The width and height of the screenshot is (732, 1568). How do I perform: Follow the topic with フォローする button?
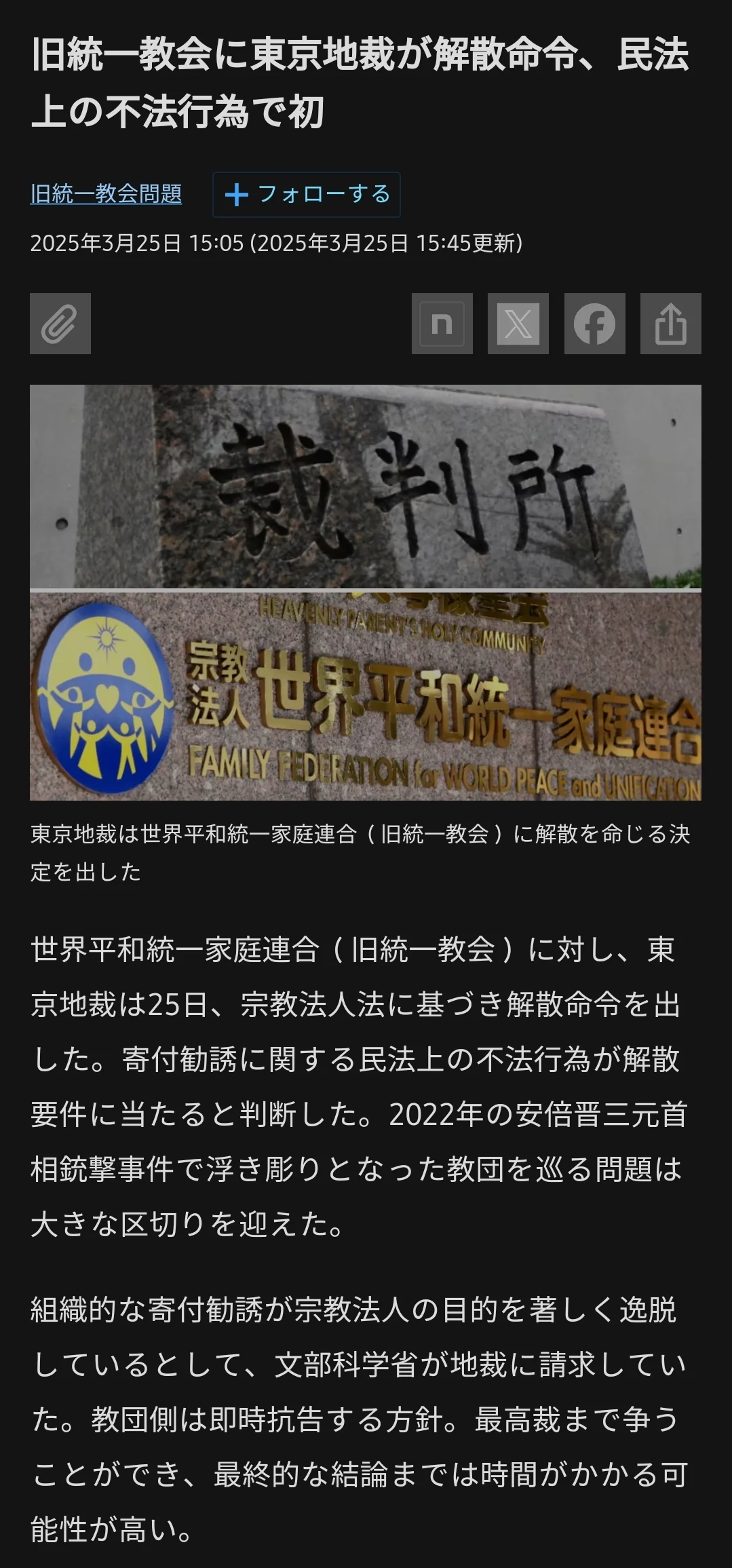[x=306, y=195]
